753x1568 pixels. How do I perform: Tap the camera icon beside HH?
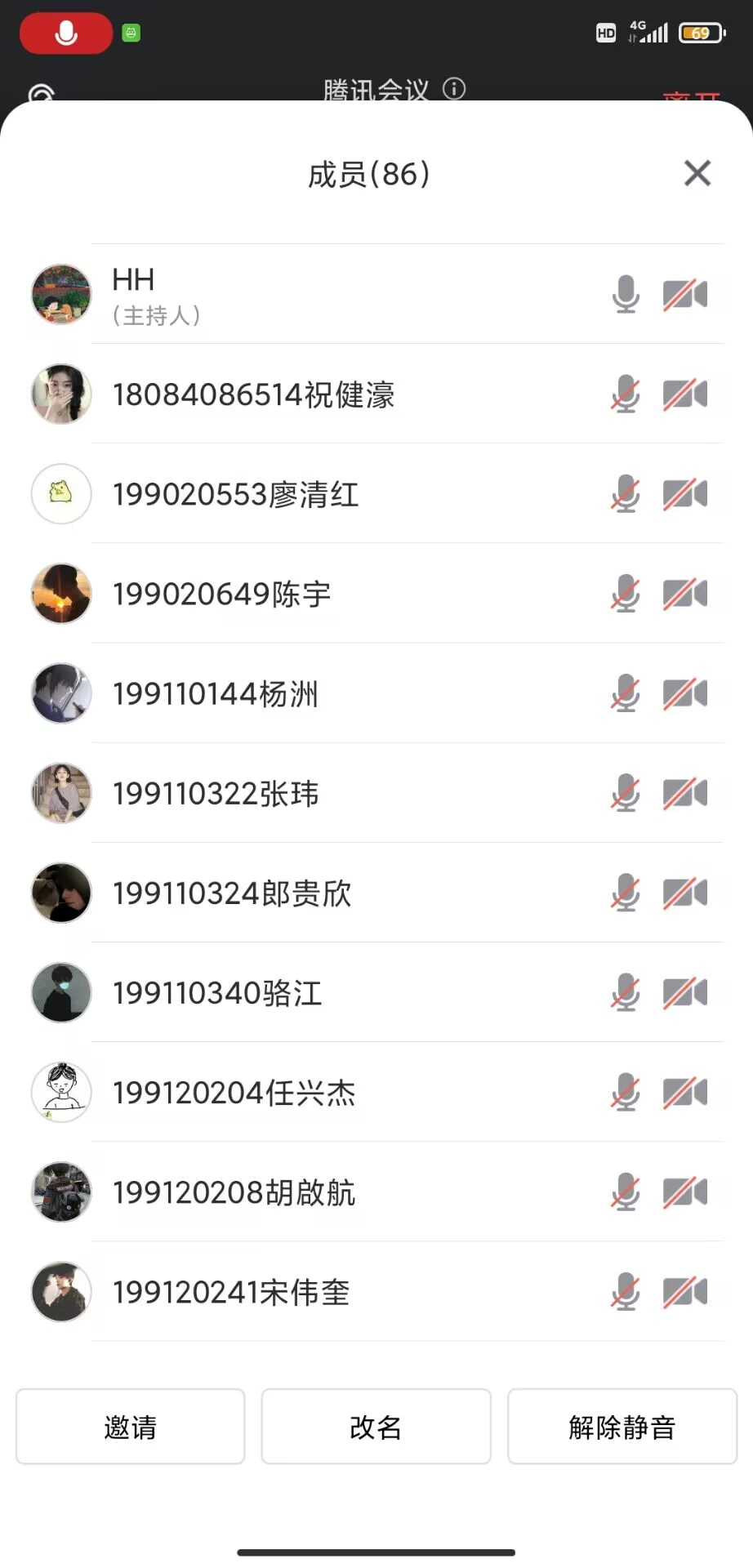685,294
